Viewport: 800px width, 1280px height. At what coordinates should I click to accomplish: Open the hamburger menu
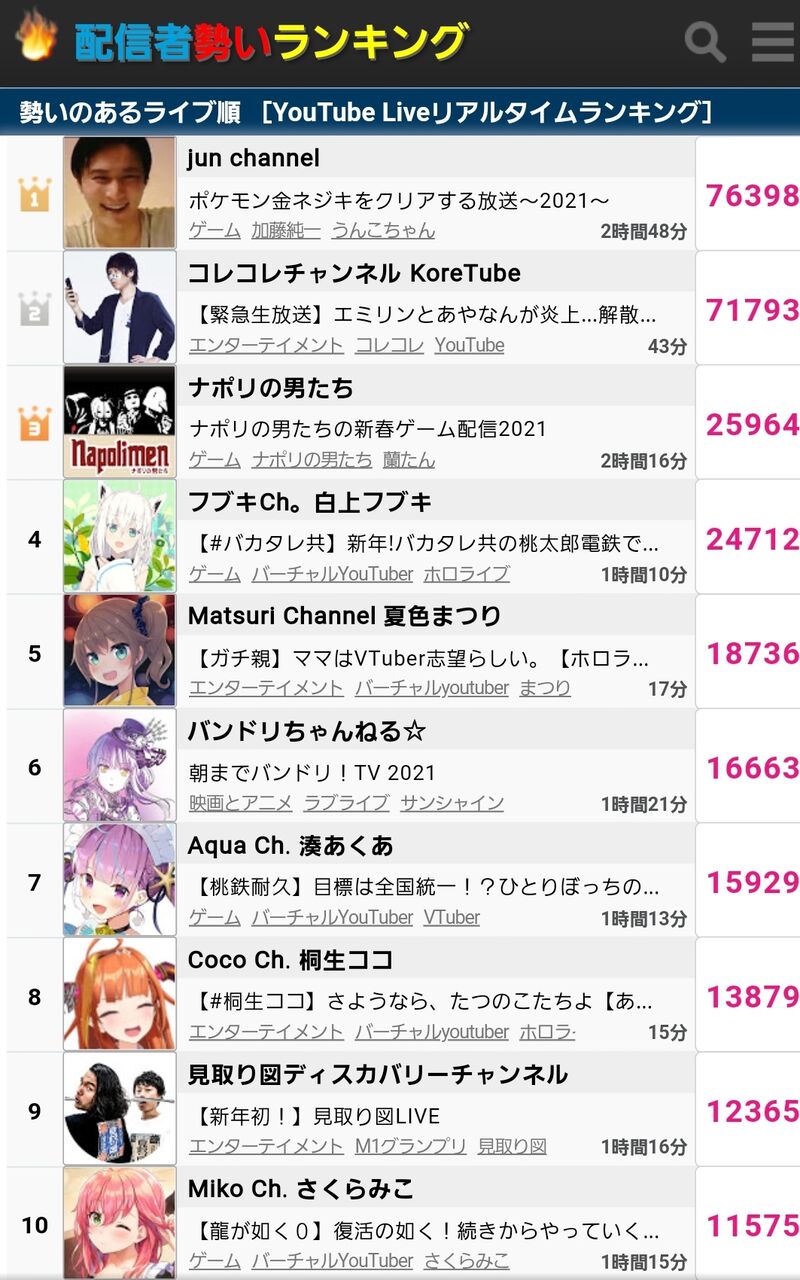click(772, 42)
